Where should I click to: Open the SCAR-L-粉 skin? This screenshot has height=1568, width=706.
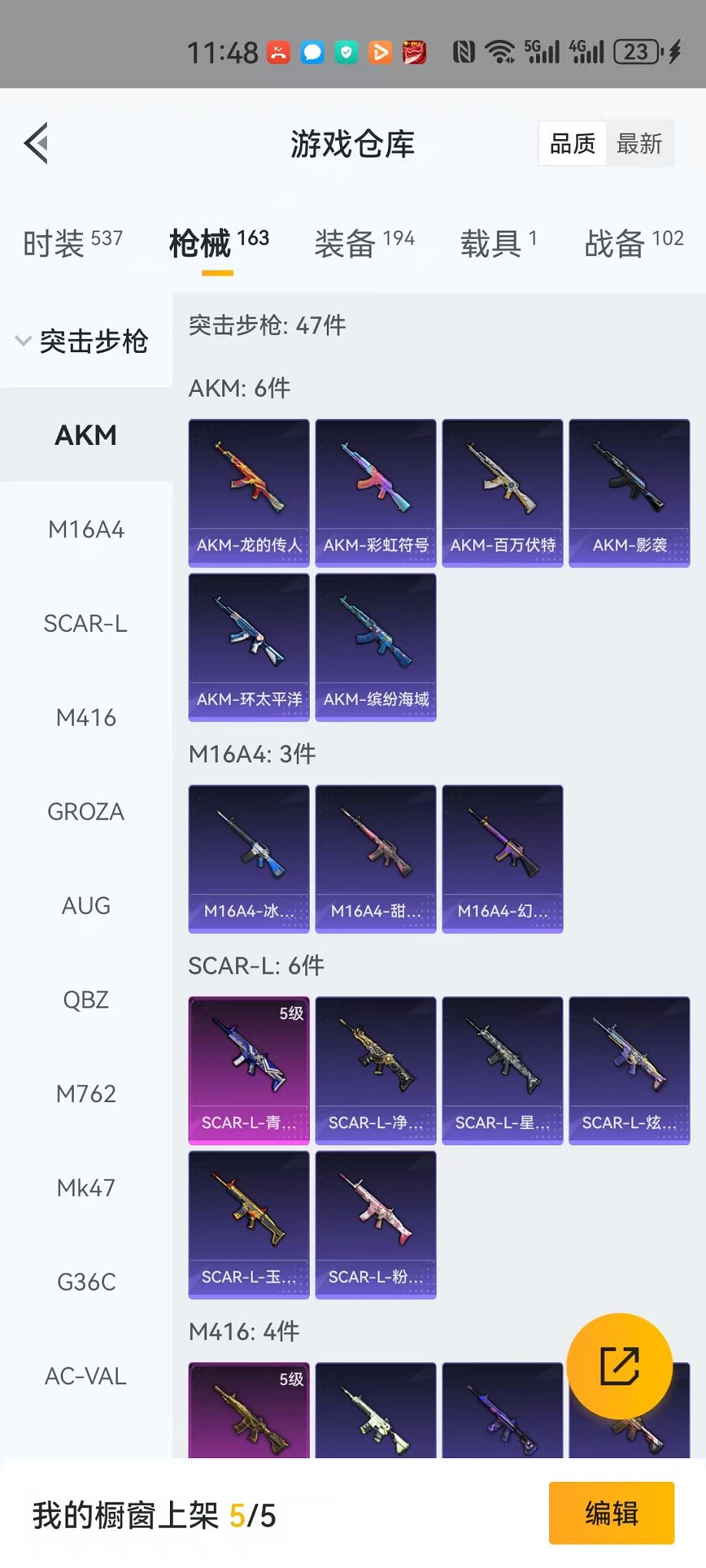click(375, 1224)
